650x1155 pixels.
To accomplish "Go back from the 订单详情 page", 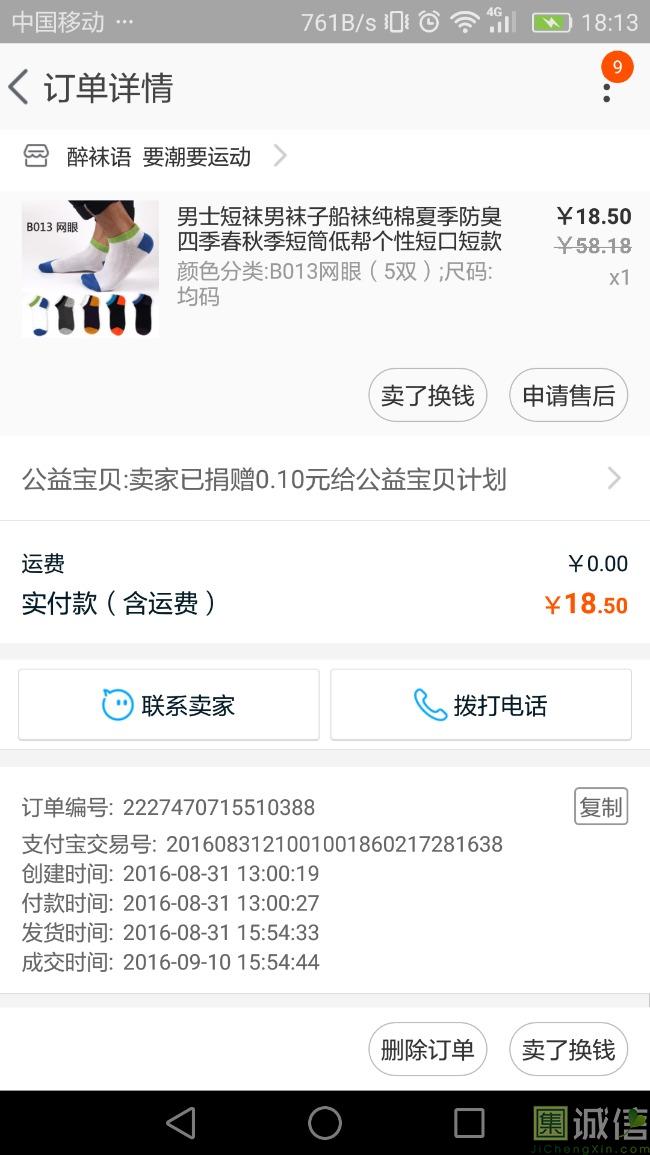I will point(19,88).
